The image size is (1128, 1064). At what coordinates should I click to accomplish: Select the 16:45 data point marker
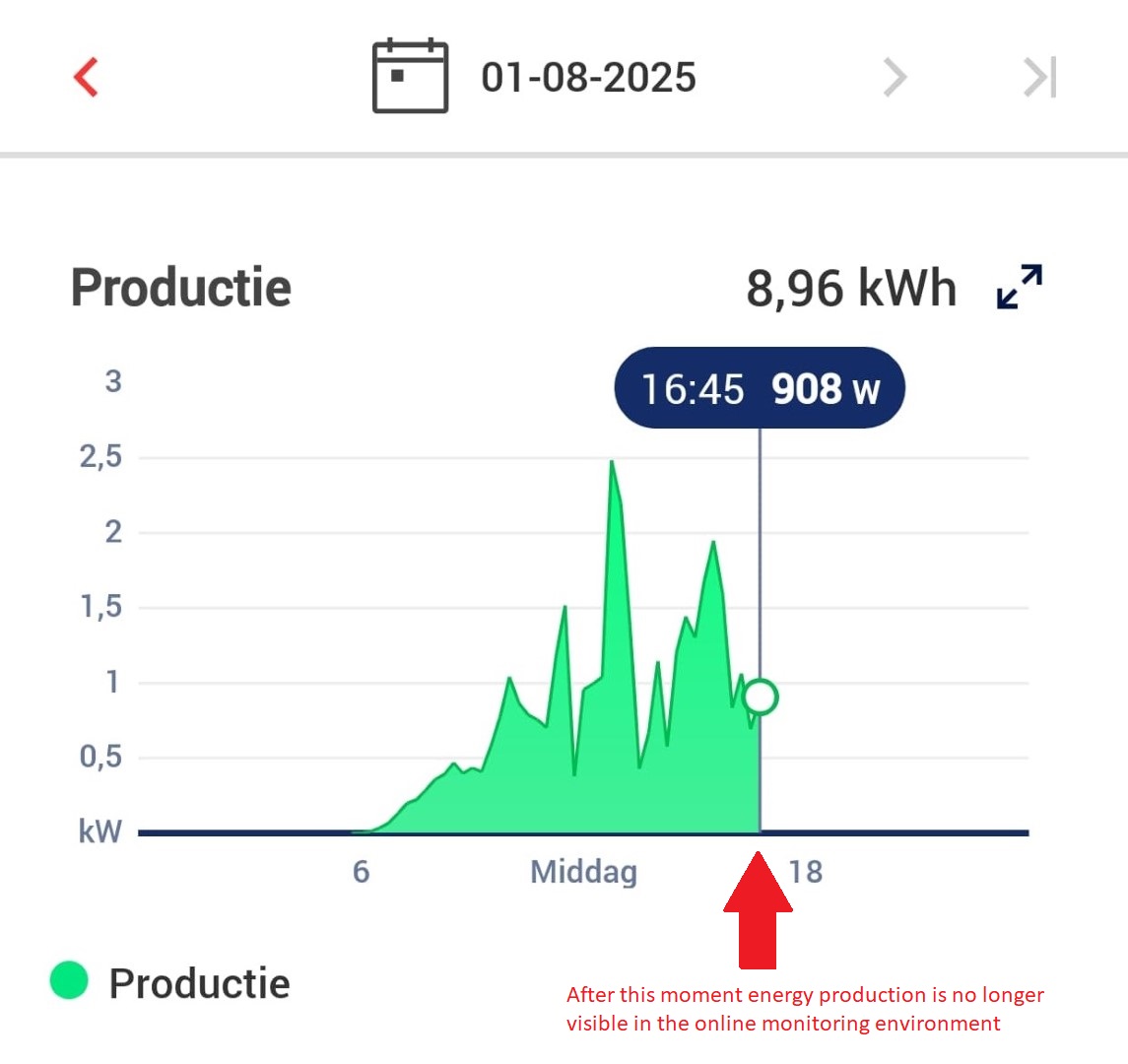pyautogui.click(x=761, y=698)
